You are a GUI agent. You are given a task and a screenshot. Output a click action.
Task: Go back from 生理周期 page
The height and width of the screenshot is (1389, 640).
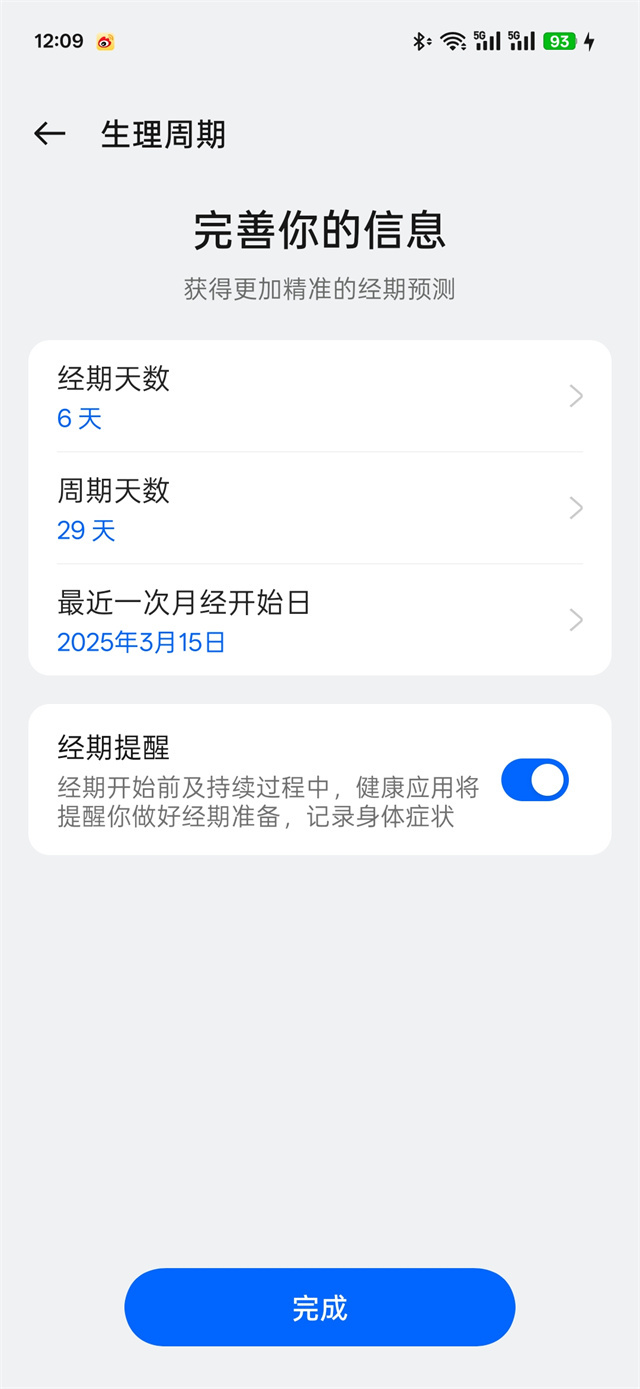(49, 134)
